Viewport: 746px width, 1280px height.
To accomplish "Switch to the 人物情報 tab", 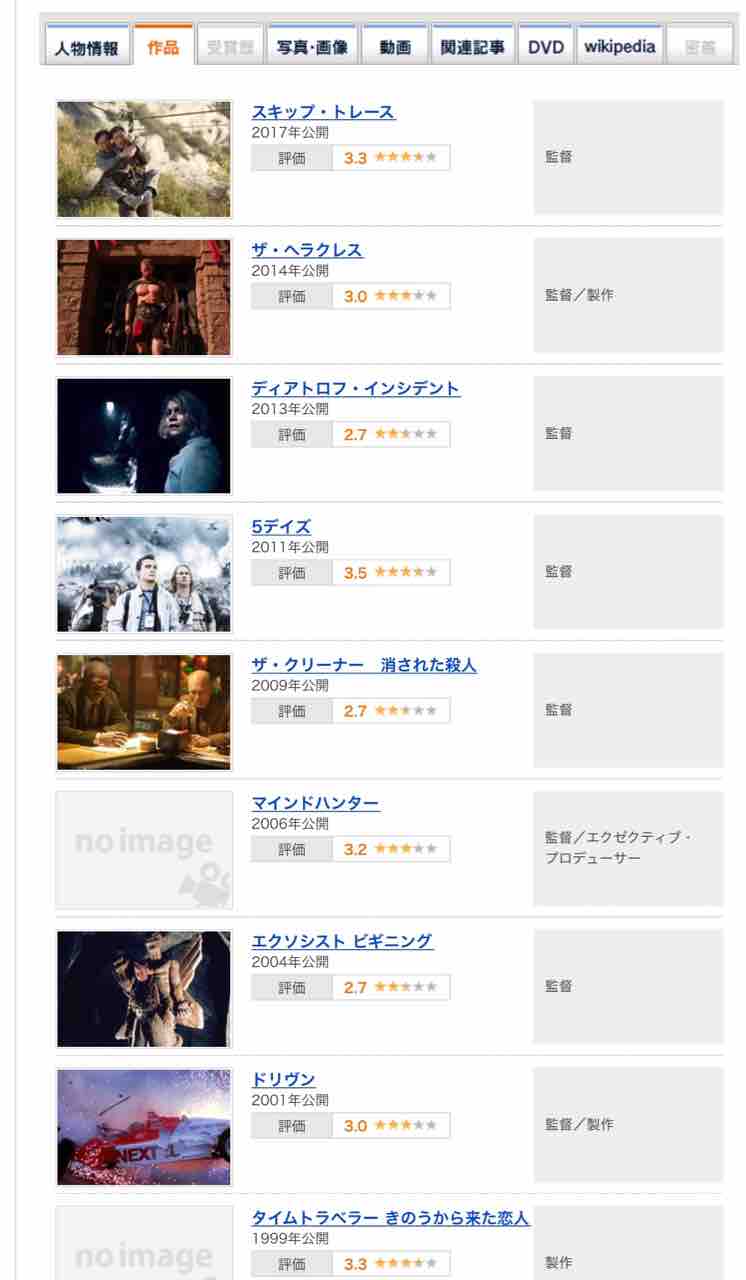I will [x=86, y=47].
